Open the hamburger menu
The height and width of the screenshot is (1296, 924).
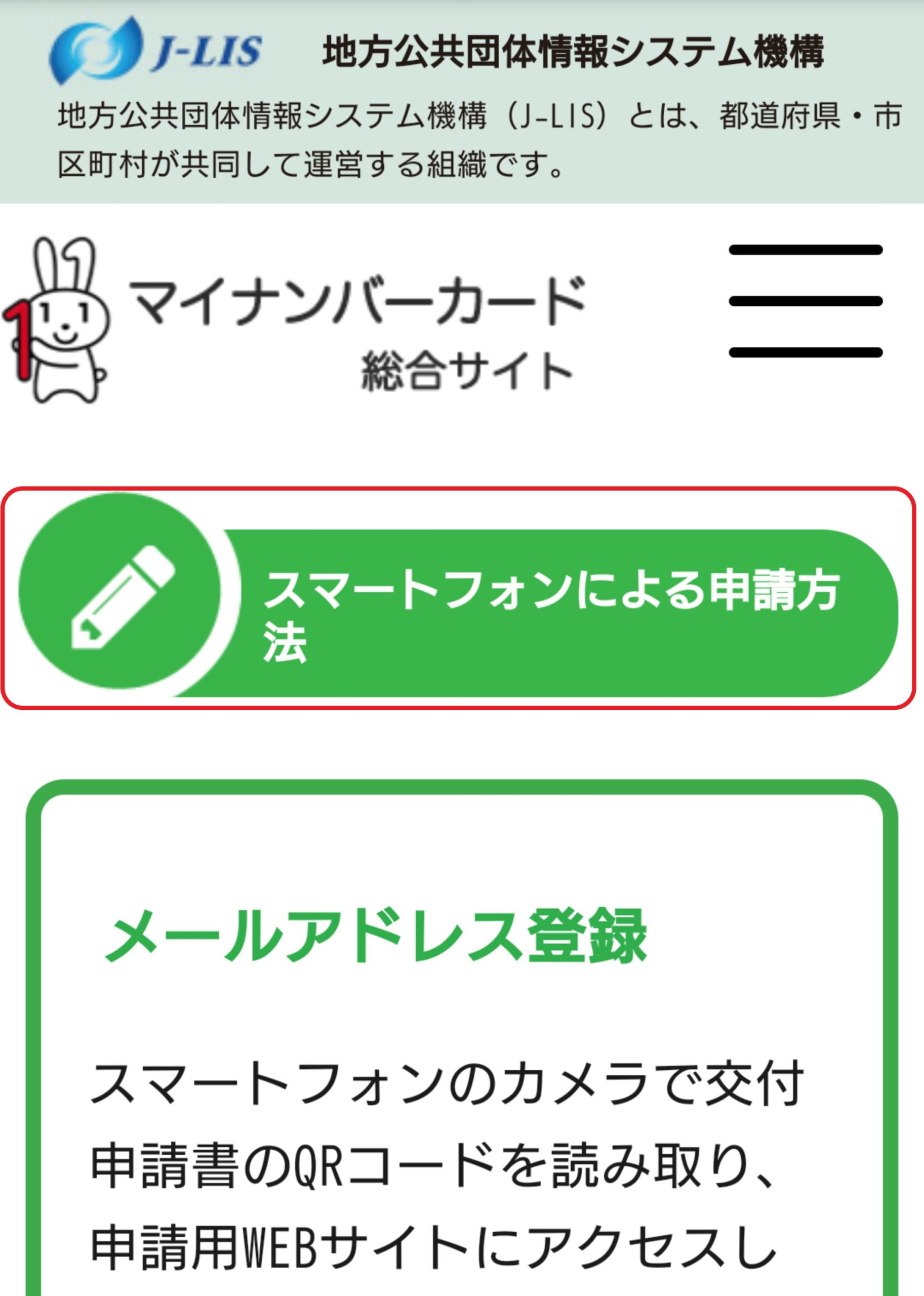point(805,301)
